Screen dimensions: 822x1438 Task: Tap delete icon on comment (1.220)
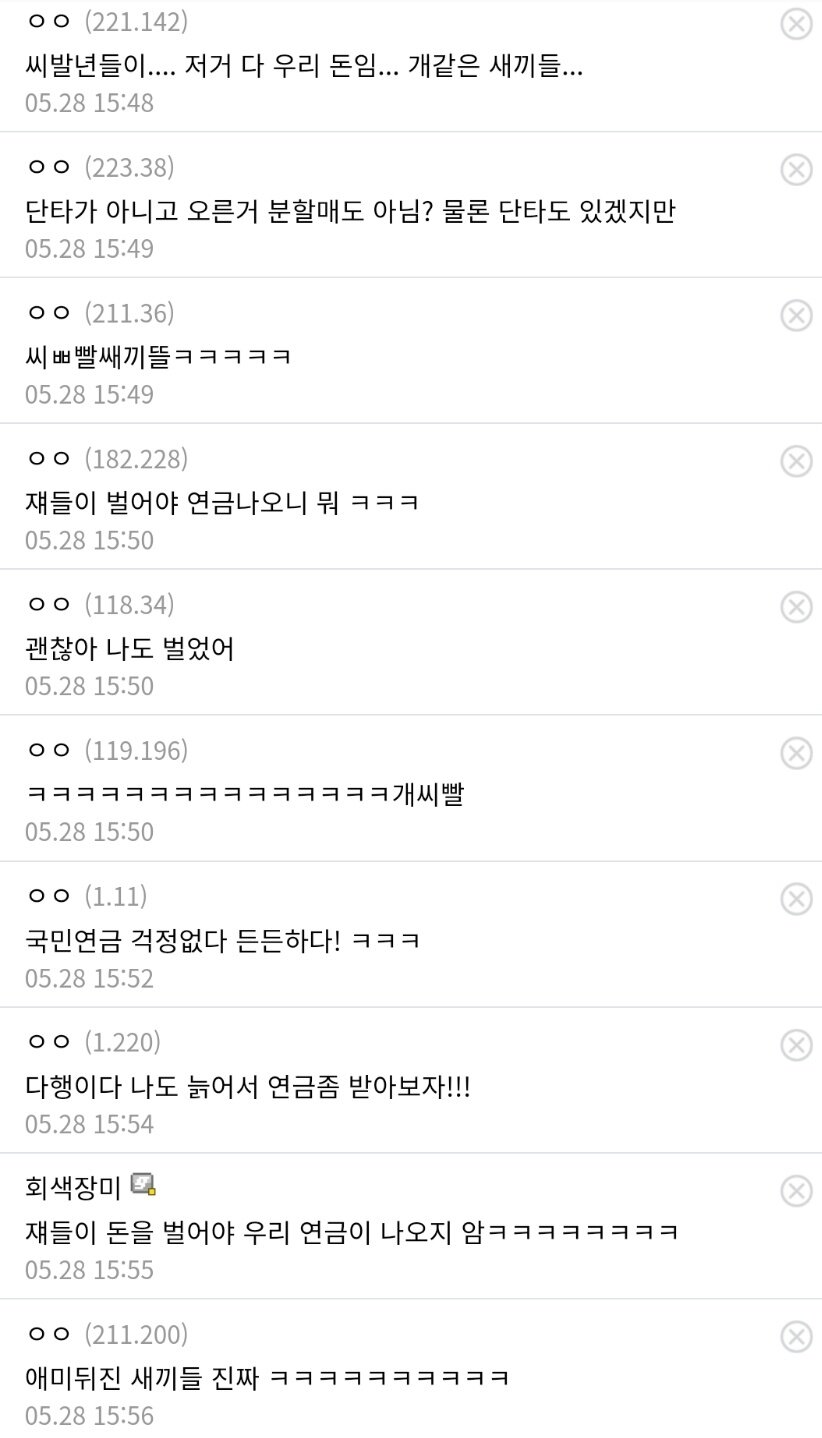[x=796, y=1045]
